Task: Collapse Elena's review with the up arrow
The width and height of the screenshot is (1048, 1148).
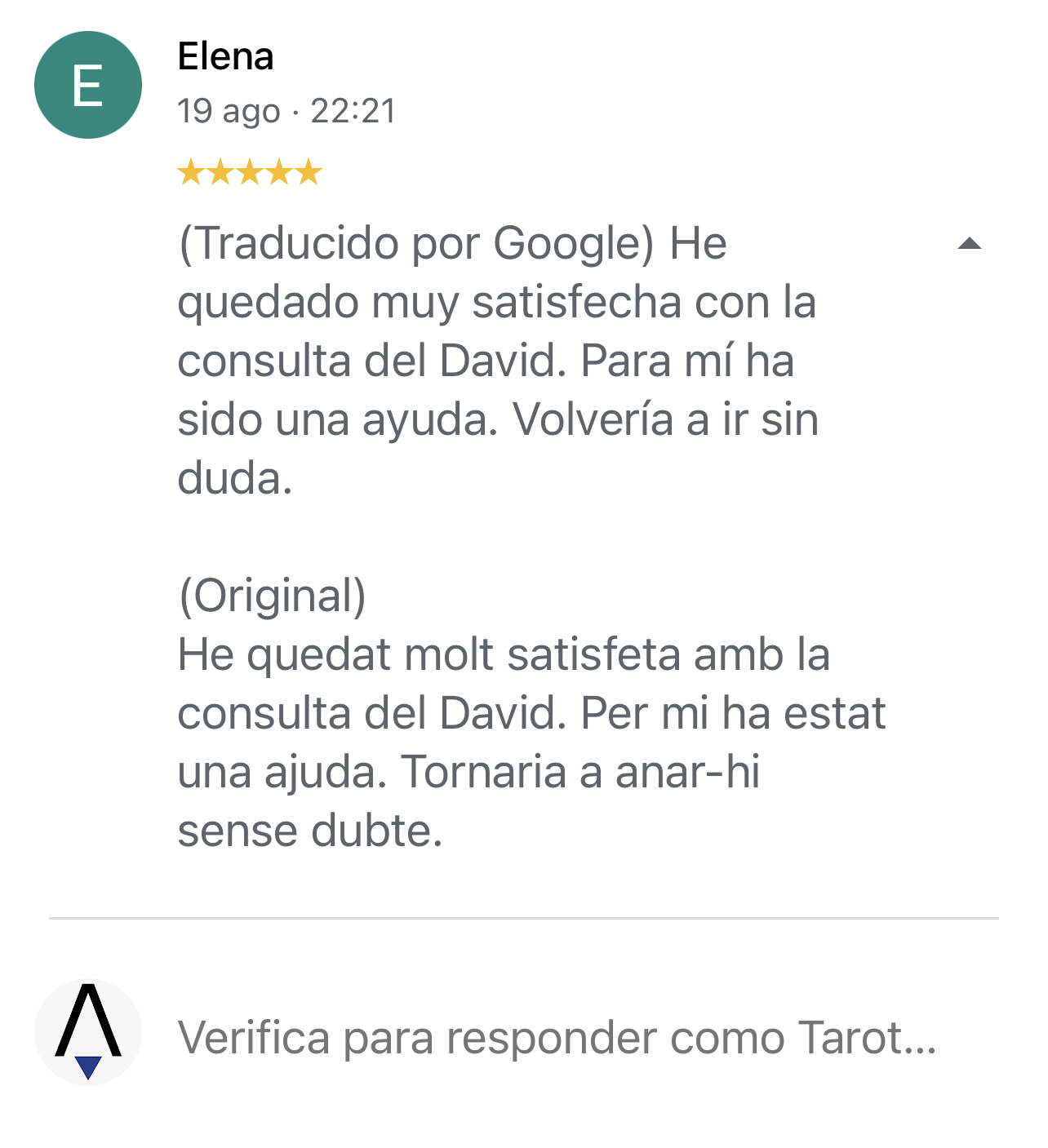Action: [x=969, y=244]
